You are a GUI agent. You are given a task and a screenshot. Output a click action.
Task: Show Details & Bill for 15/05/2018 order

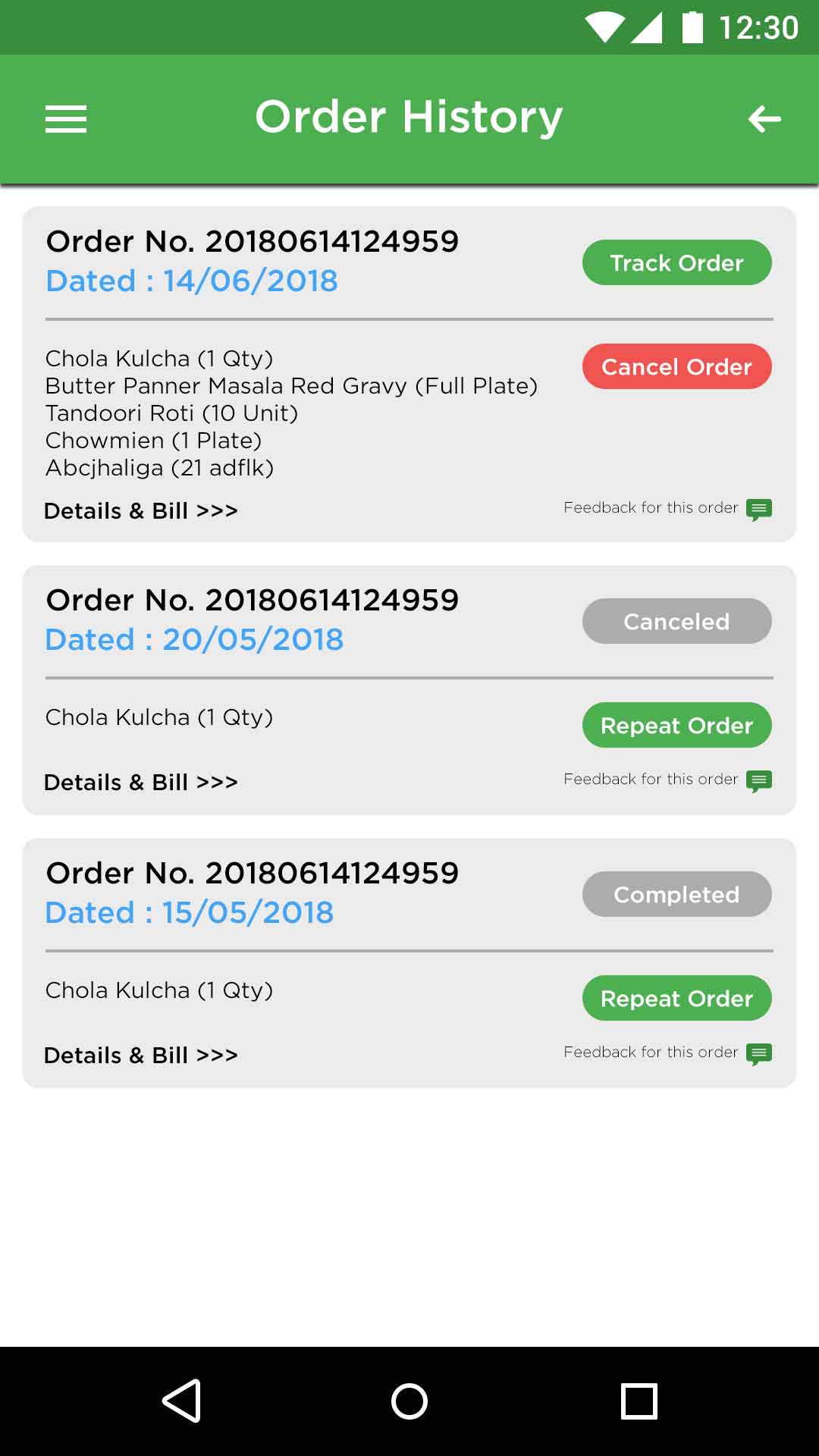pos(141,1055)
